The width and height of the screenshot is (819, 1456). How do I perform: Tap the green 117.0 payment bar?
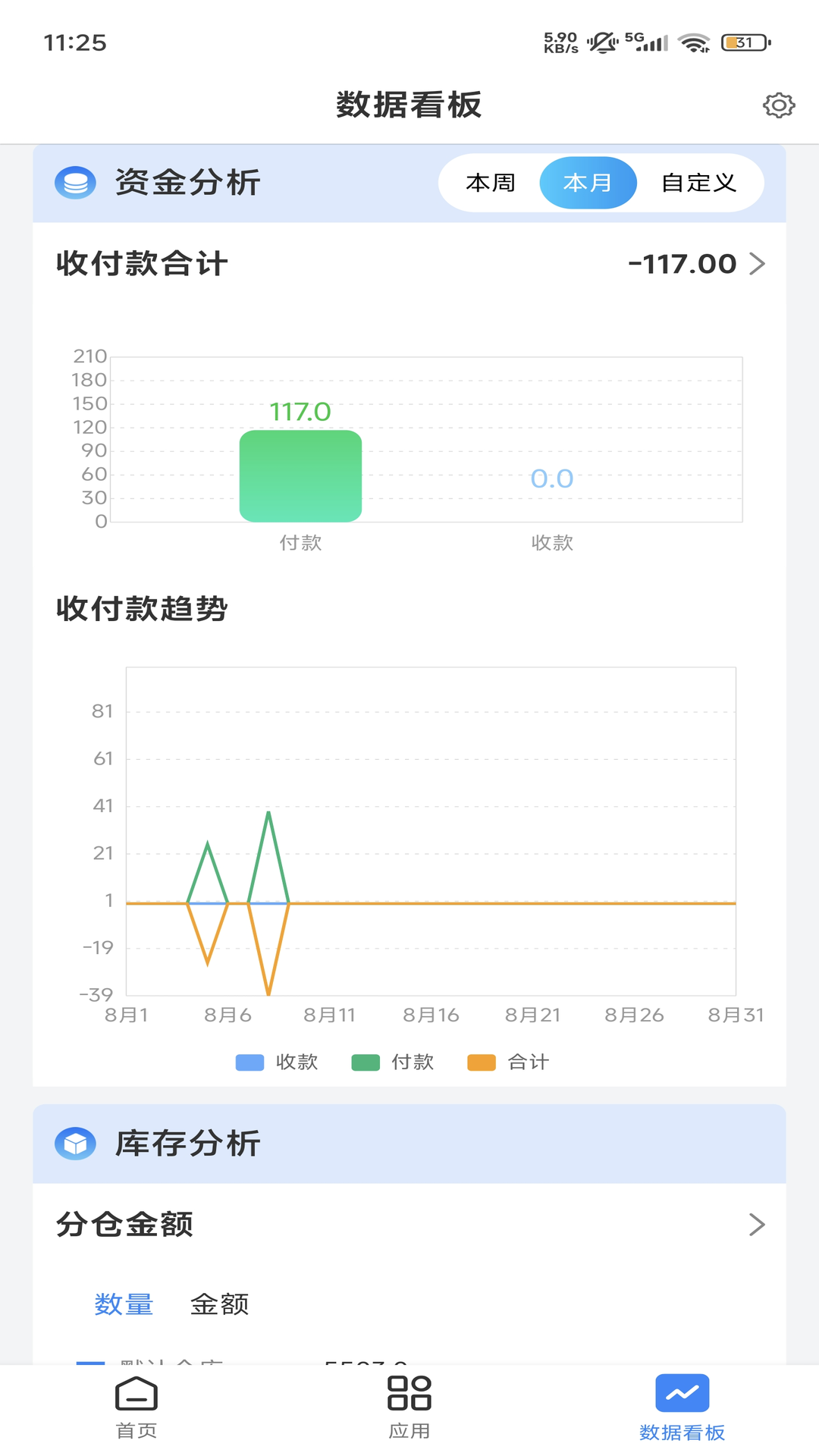click(x=301, y=476)
